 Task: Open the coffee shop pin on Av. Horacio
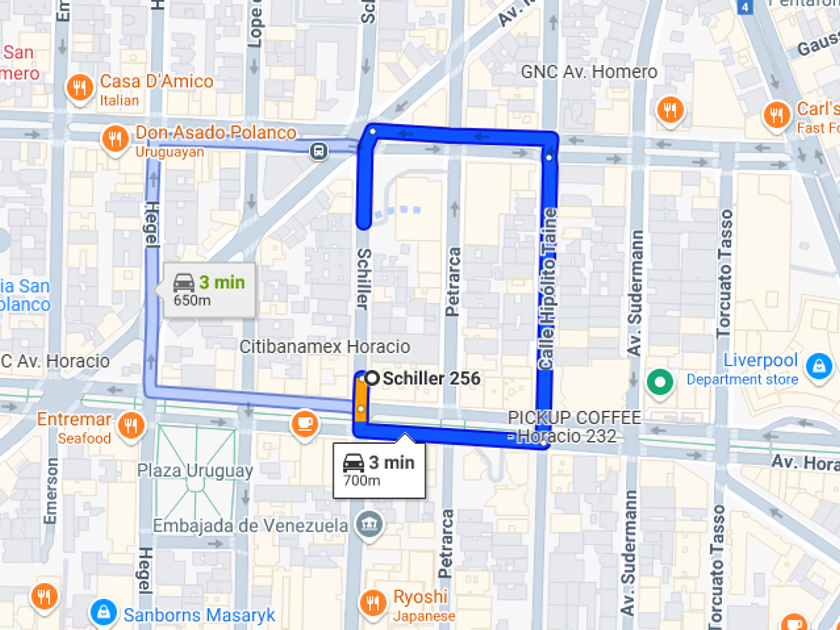(303, 424)
